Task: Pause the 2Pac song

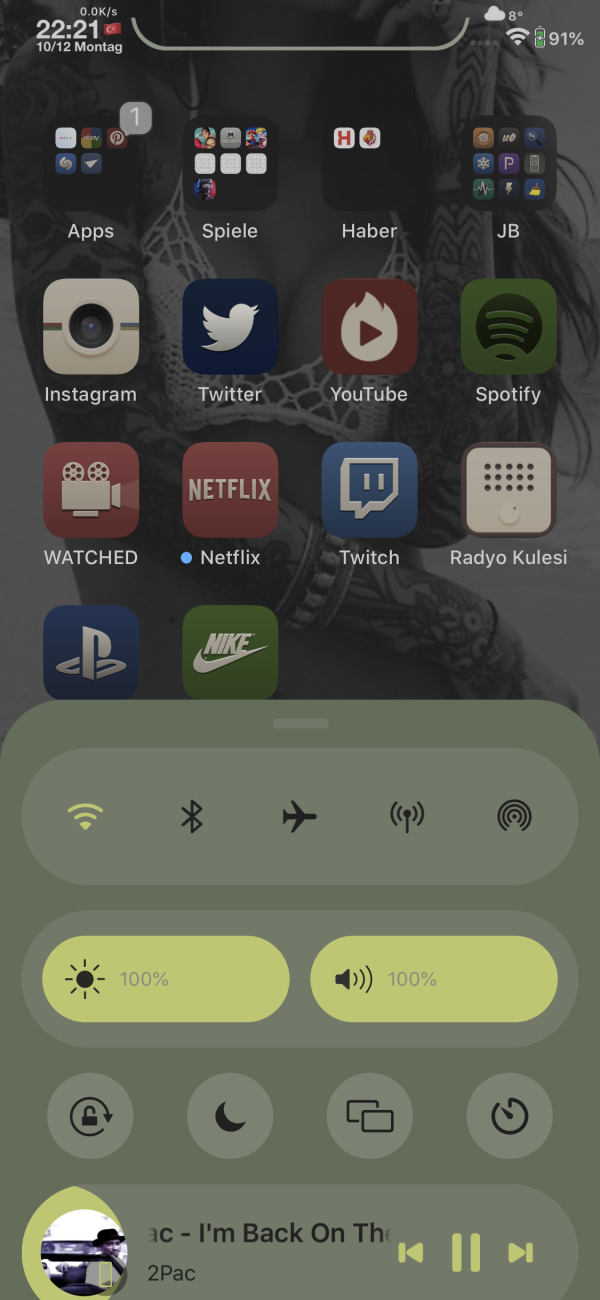Action: (465, 1252)
